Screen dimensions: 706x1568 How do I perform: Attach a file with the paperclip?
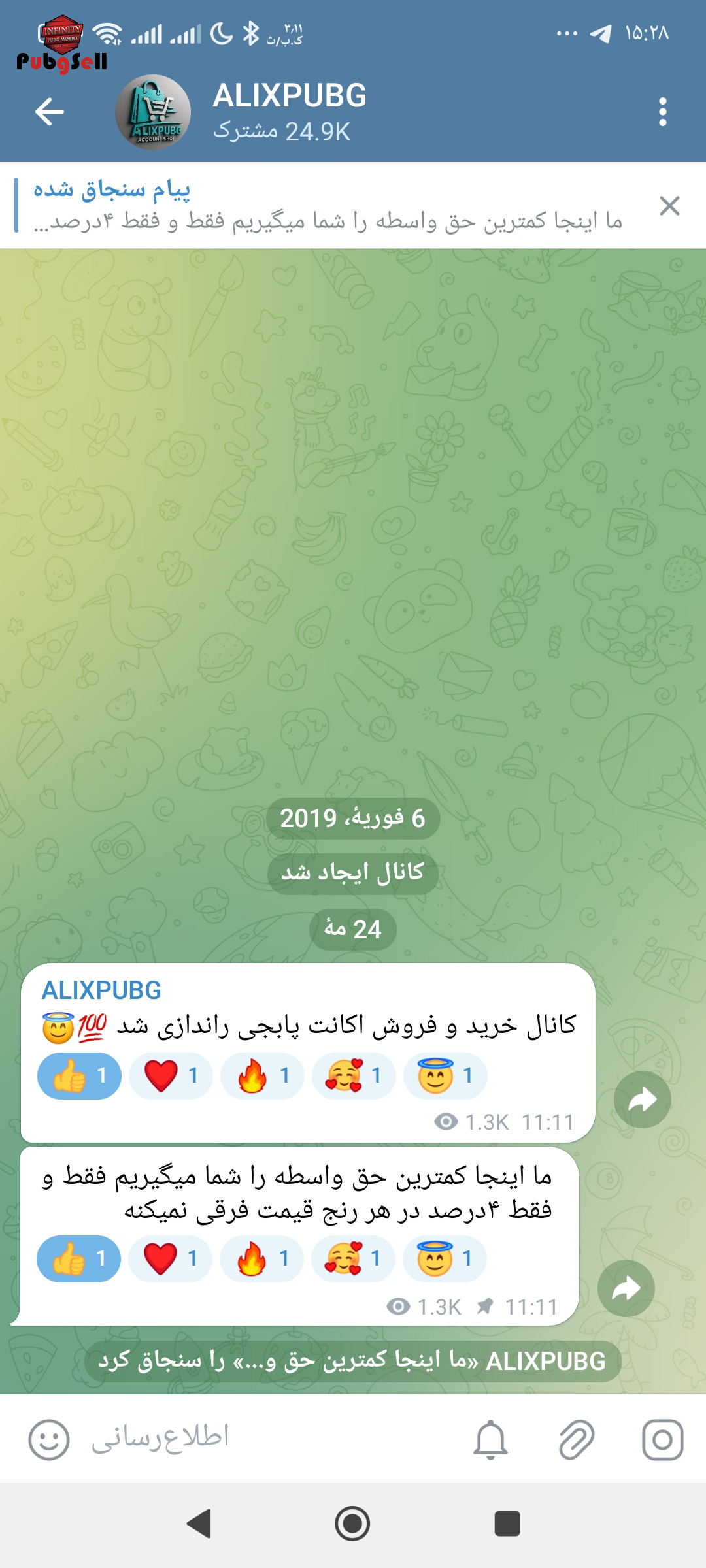577,1439
